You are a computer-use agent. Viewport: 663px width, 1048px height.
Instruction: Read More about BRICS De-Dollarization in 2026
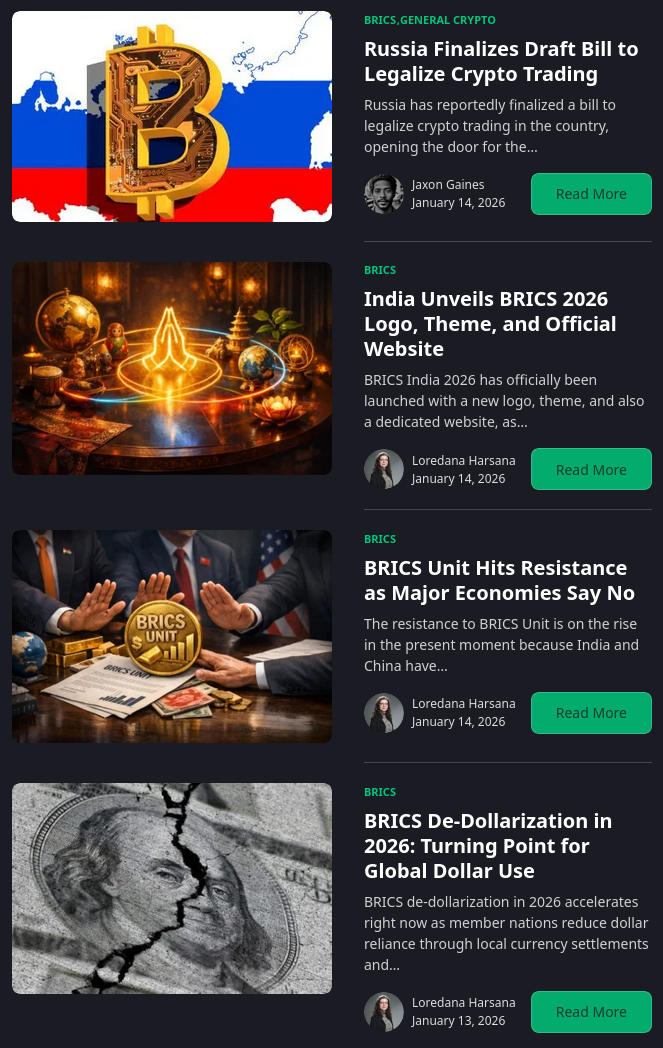point(591,1012)
